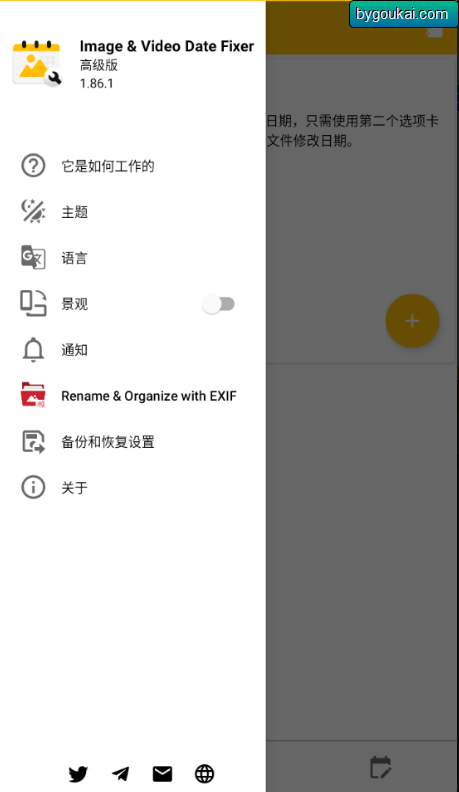Image resolution: width=459 pixels, height=792 pixels.
Task: Toggle the 景观 landscape switch
Action: click(x=219, y=304)
